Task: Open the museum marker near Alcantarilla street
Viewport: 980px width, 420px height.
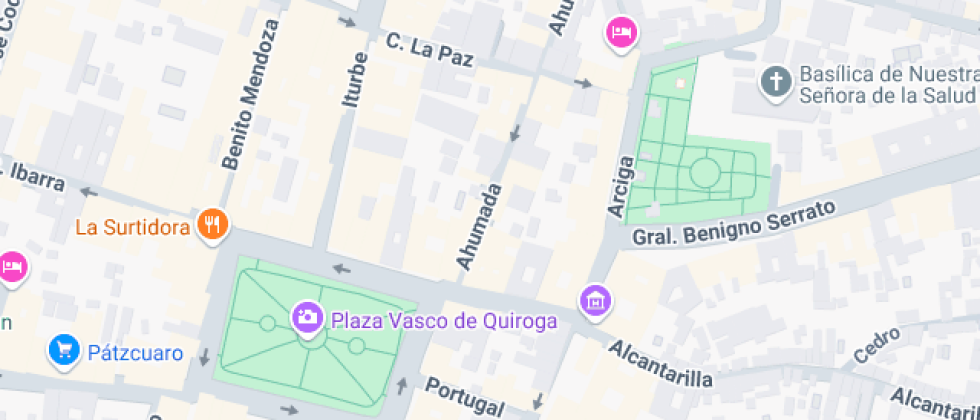Action: point(596,298)
